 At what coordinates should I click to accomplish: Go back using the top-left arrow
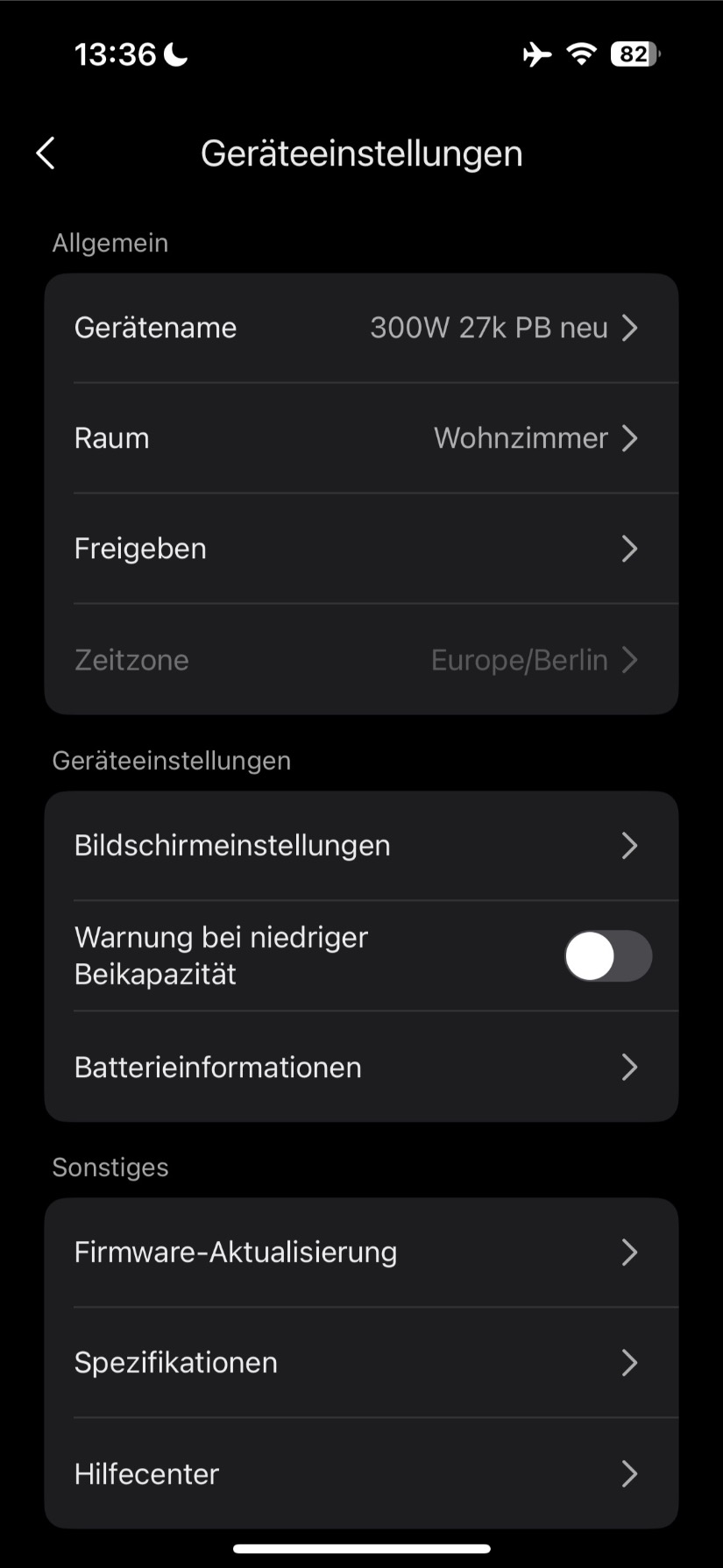point(46,153)
